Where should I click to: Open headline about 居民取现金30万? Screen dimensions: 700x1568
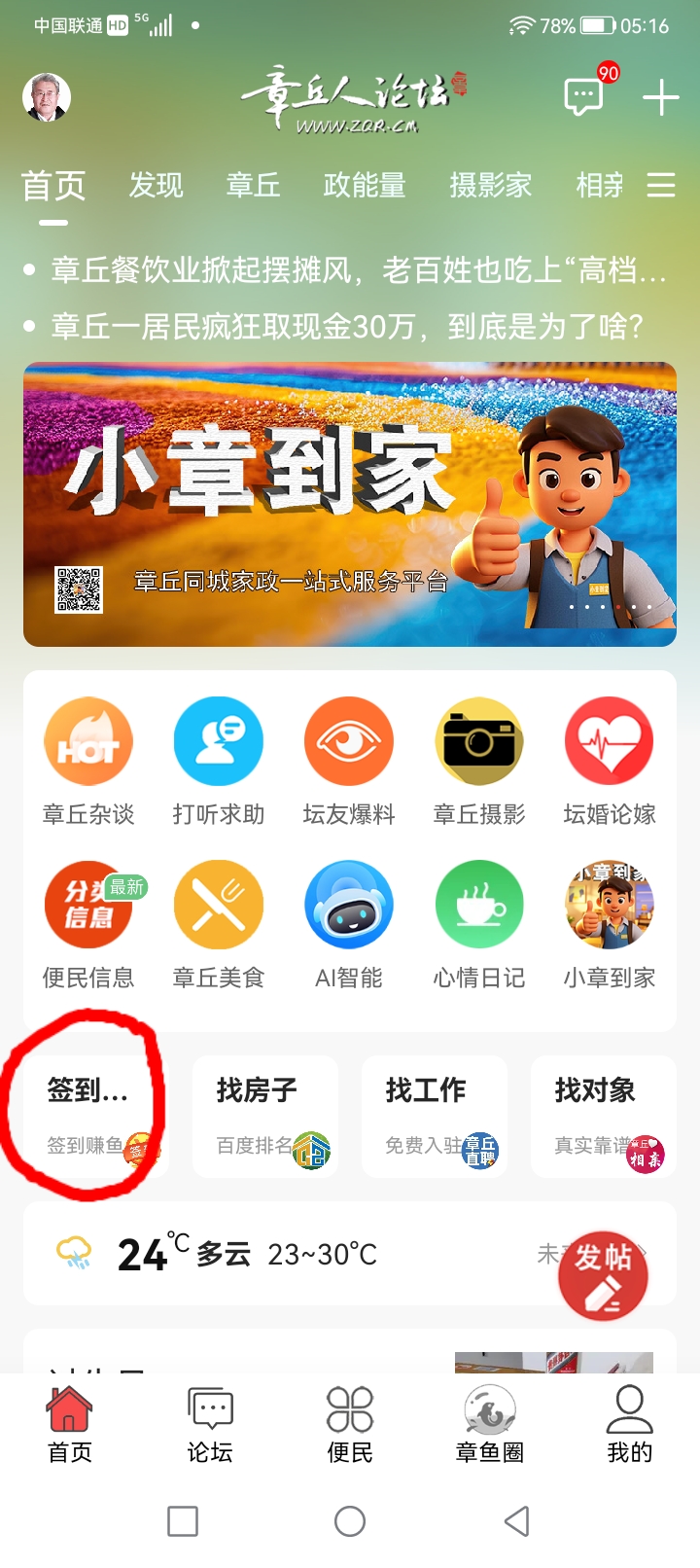click(x=346, y=326)
